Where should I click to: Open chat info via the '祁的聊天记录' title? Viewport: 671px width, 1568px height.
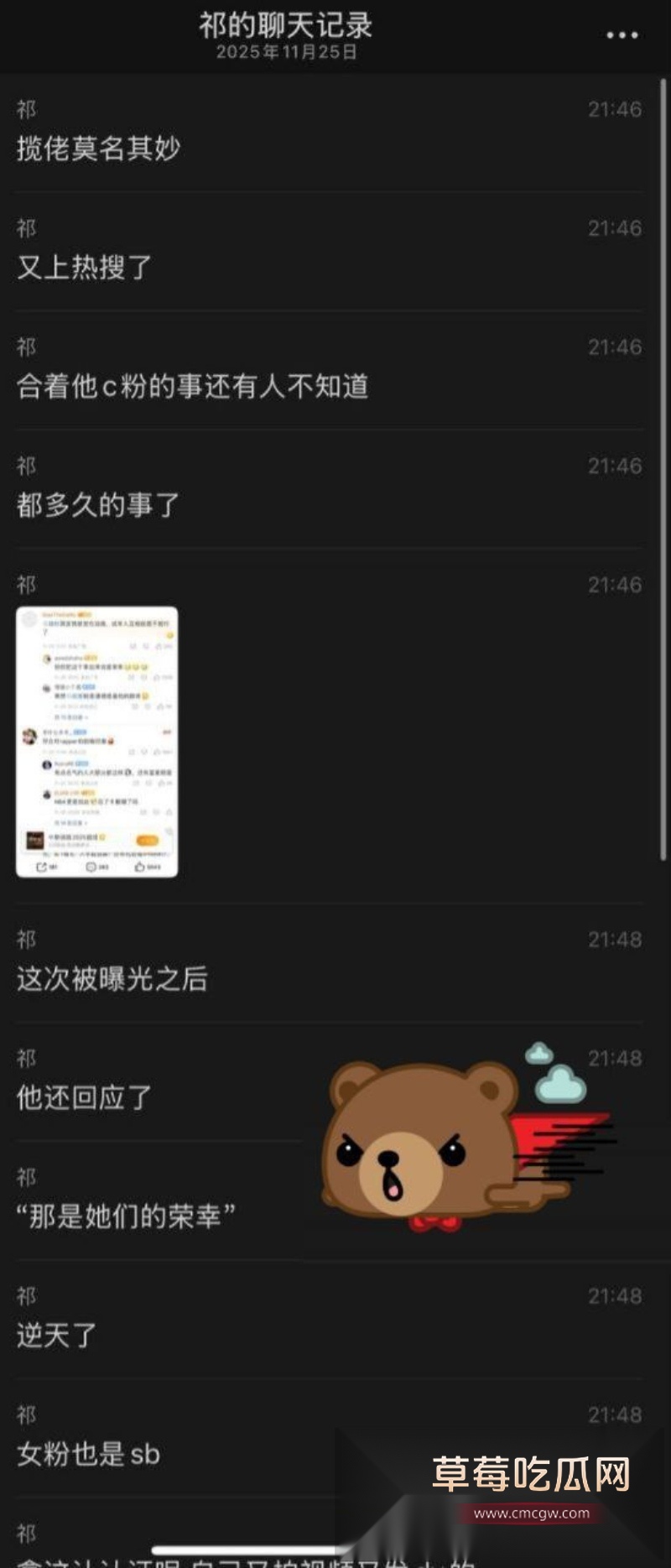coord(285,25)
